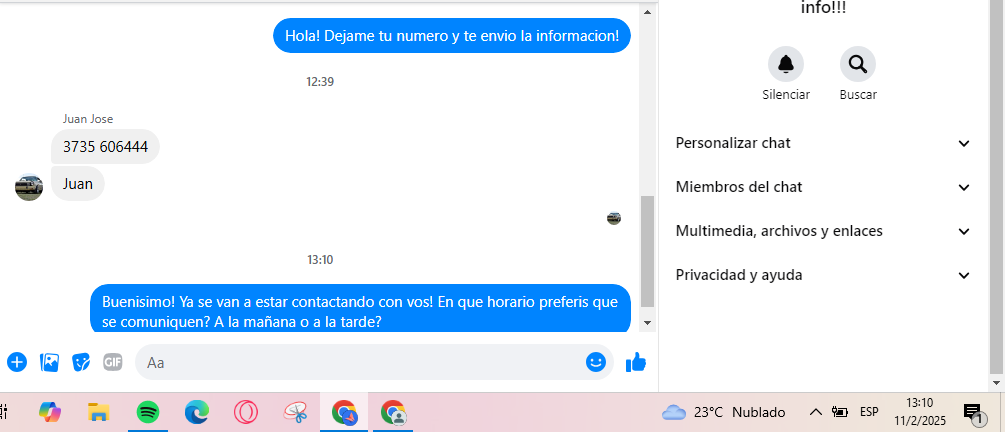Viewport: 1005px width, 432px height.
Task: Open Juan Jose's profile picture
Action: (x=29, y=187)
